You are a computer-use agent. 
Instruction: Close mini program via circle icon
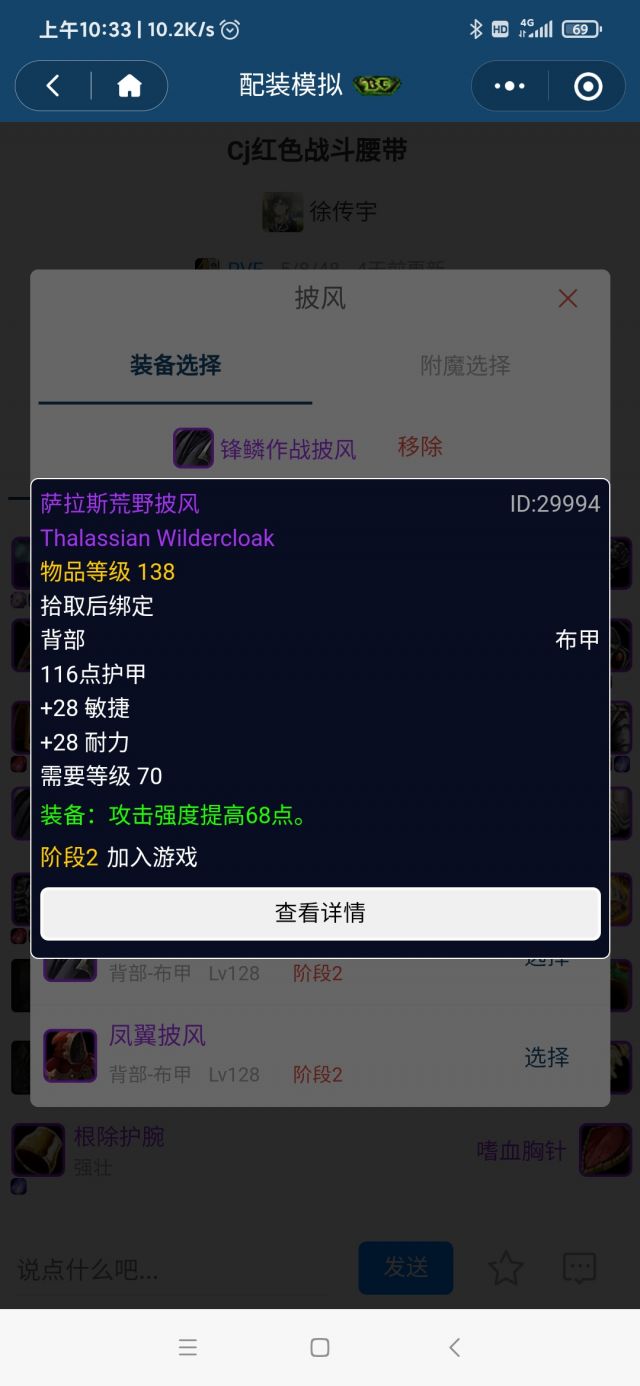coord(588,86)
